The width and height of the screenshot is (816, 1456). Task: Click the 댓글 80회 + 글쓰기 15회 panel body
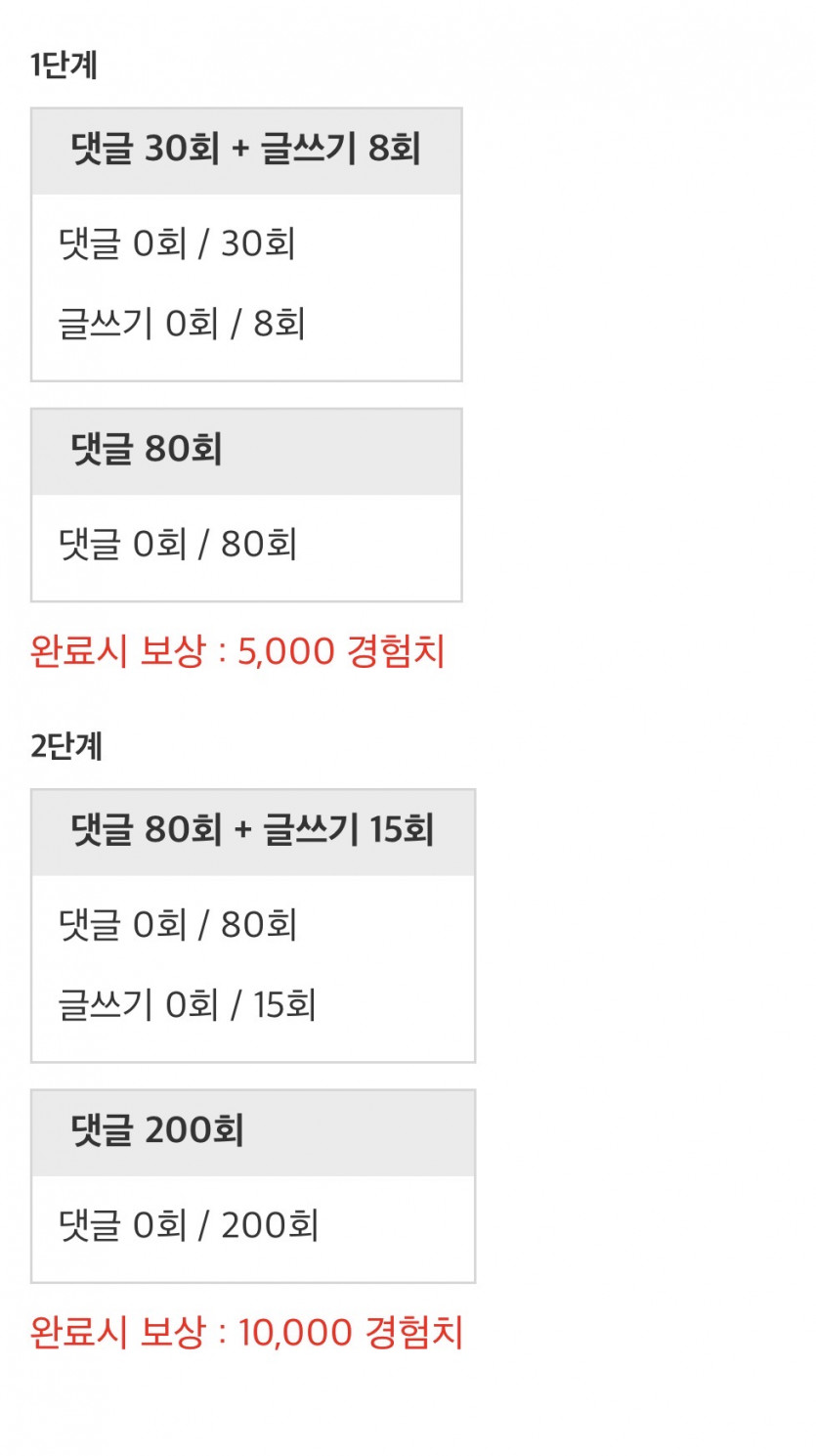click(252, 963)
